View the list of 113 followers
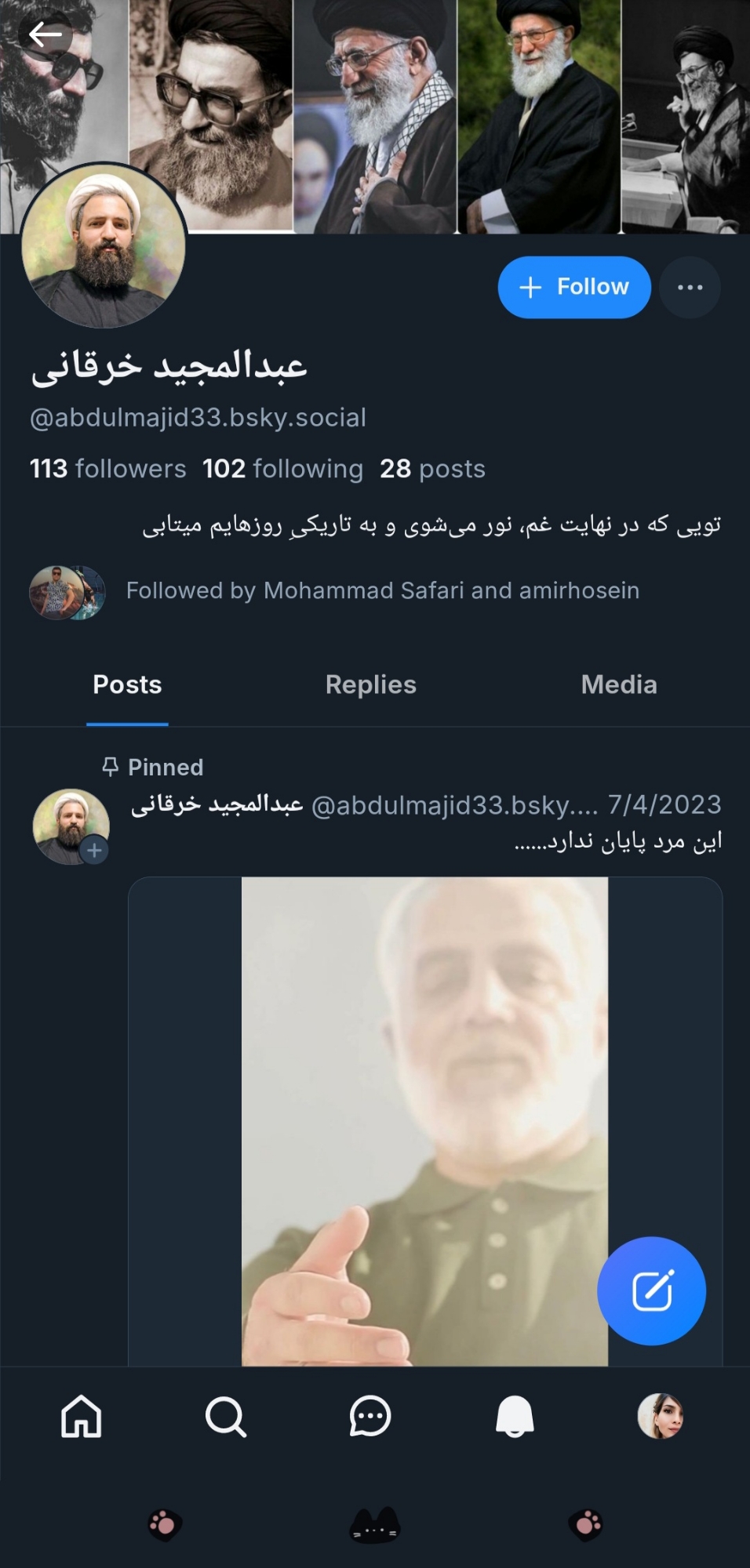 click(107, 469)
